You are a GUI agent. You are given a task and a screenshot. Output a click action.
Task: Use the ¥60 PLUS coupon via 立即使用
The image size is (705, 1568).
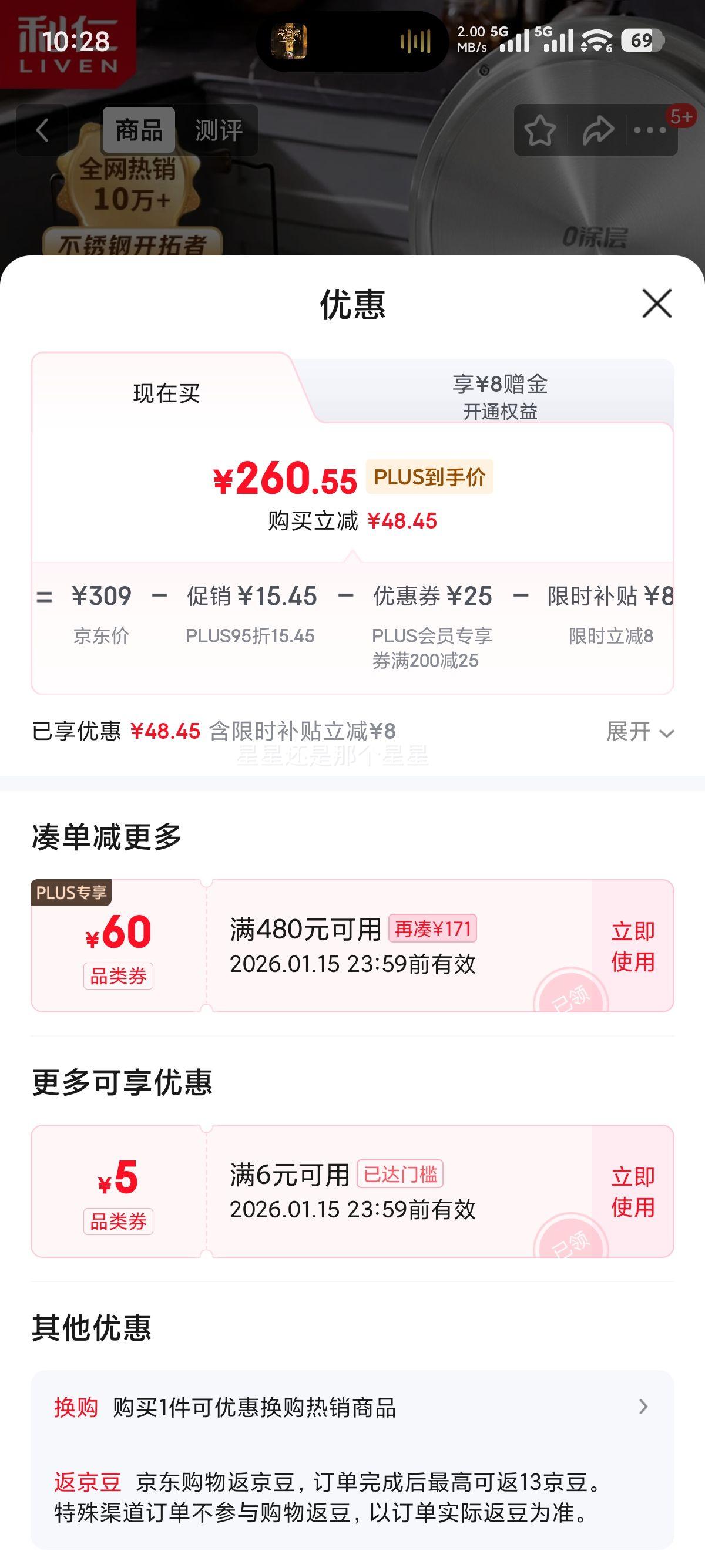pyautogui.click(x=633, y=948)
